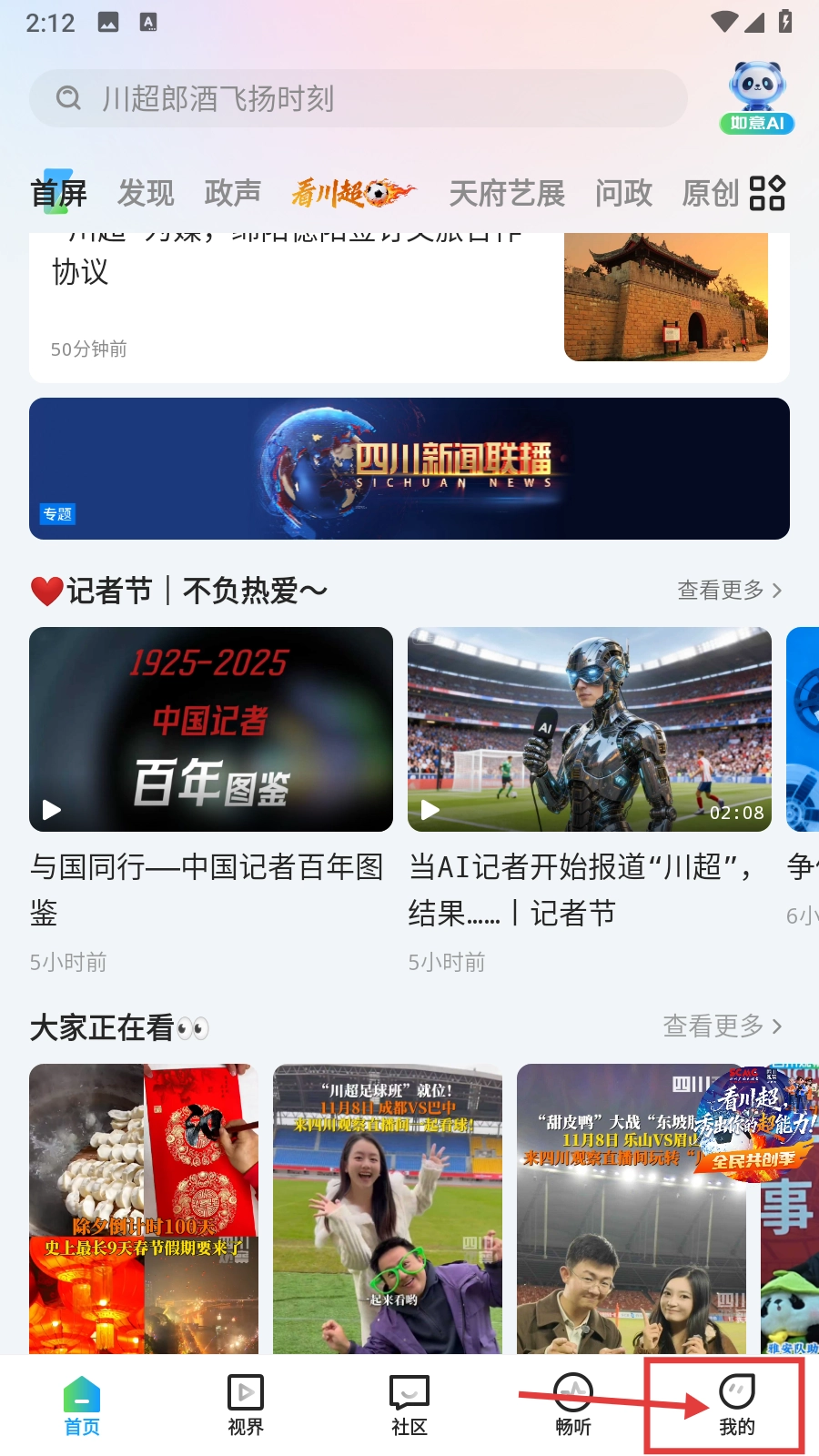Open the 四川新闻联播 special topic banner

[x=409, y=469]
